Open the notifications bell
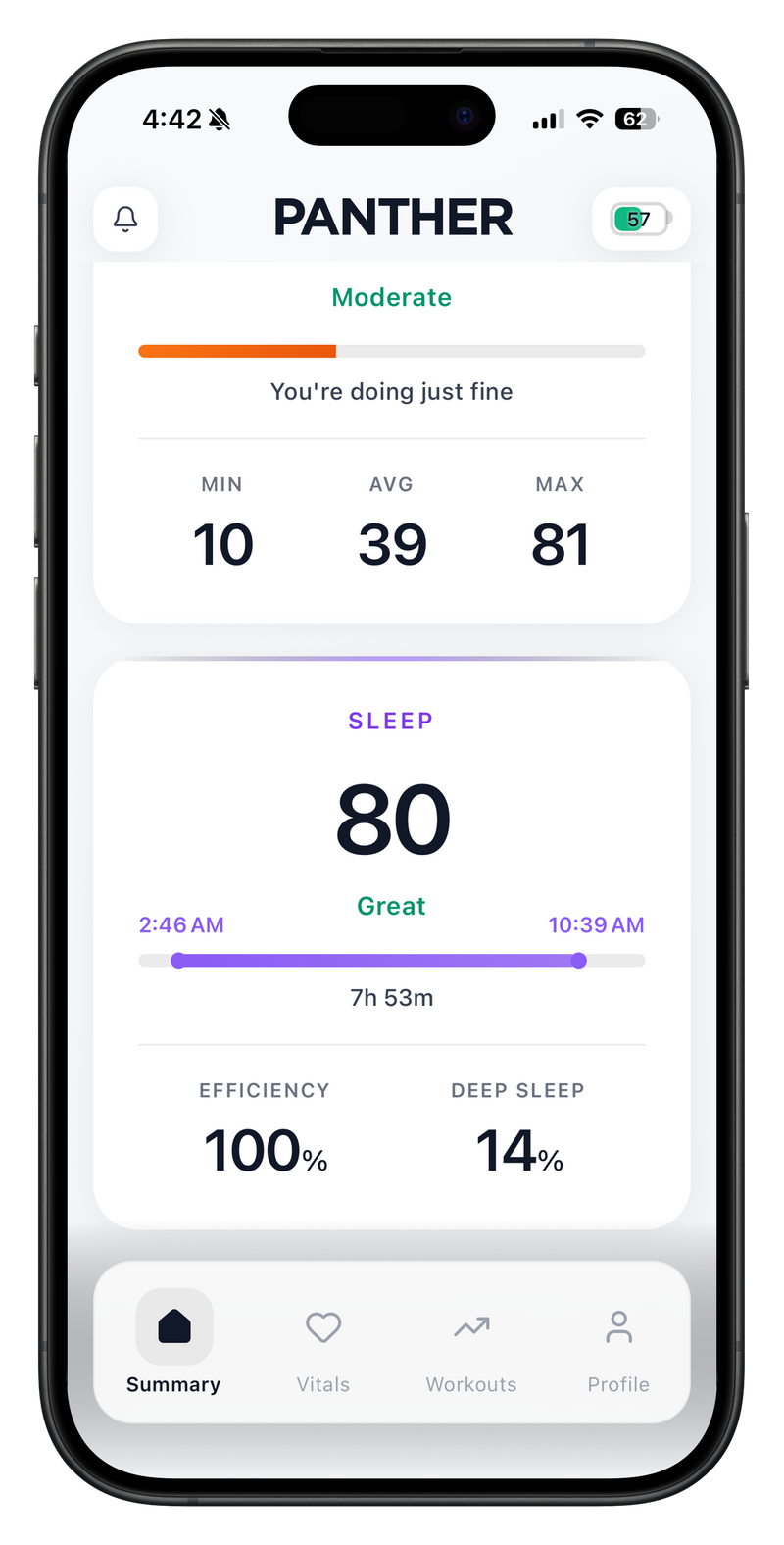Image resolution: width=784 pixels, height=1545 pixels. [125, 219]
